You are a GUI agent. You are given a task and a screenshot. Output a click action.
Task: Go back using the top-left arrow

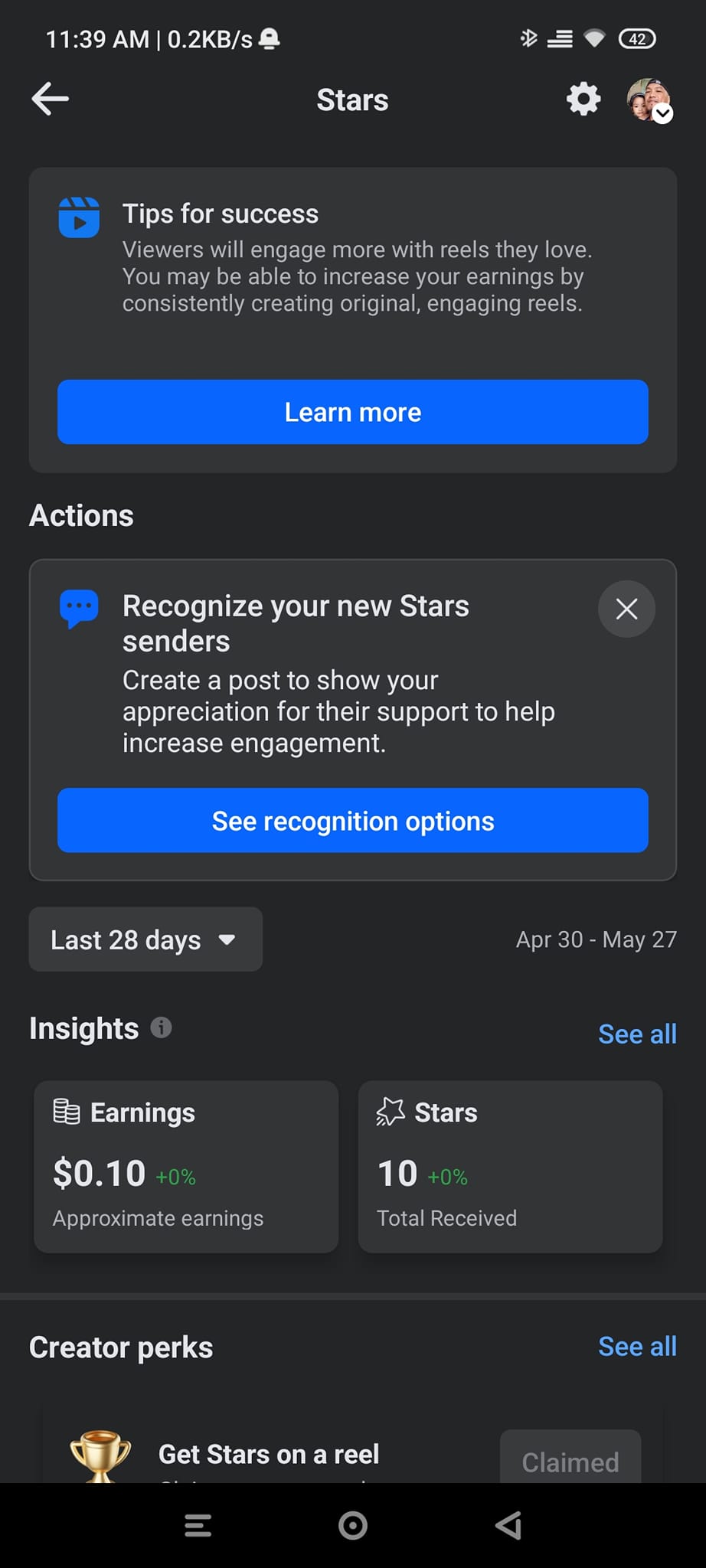(51, 100)
